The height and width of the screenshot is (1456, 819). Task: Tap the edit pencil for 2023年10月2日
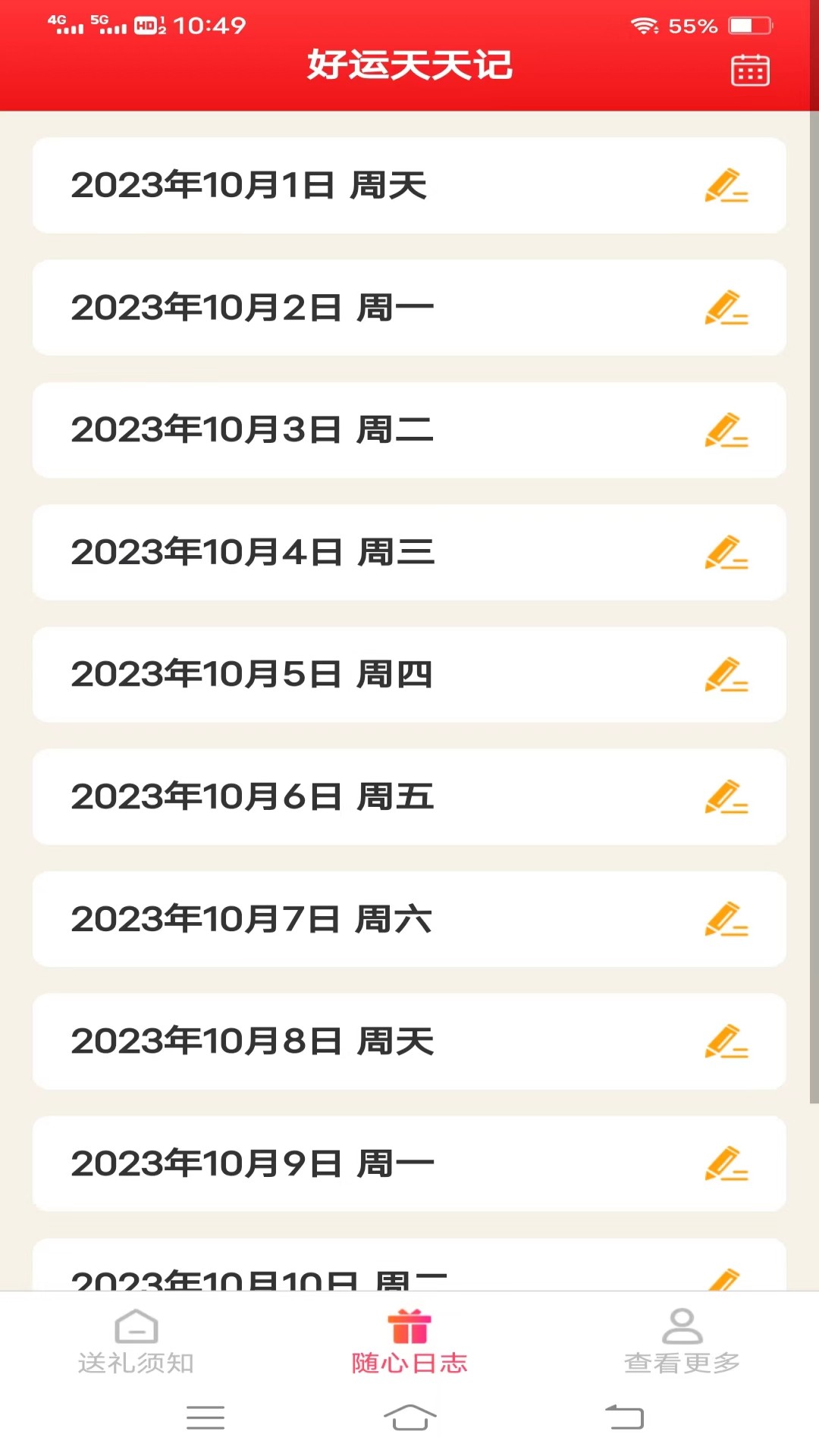point(726,308)
